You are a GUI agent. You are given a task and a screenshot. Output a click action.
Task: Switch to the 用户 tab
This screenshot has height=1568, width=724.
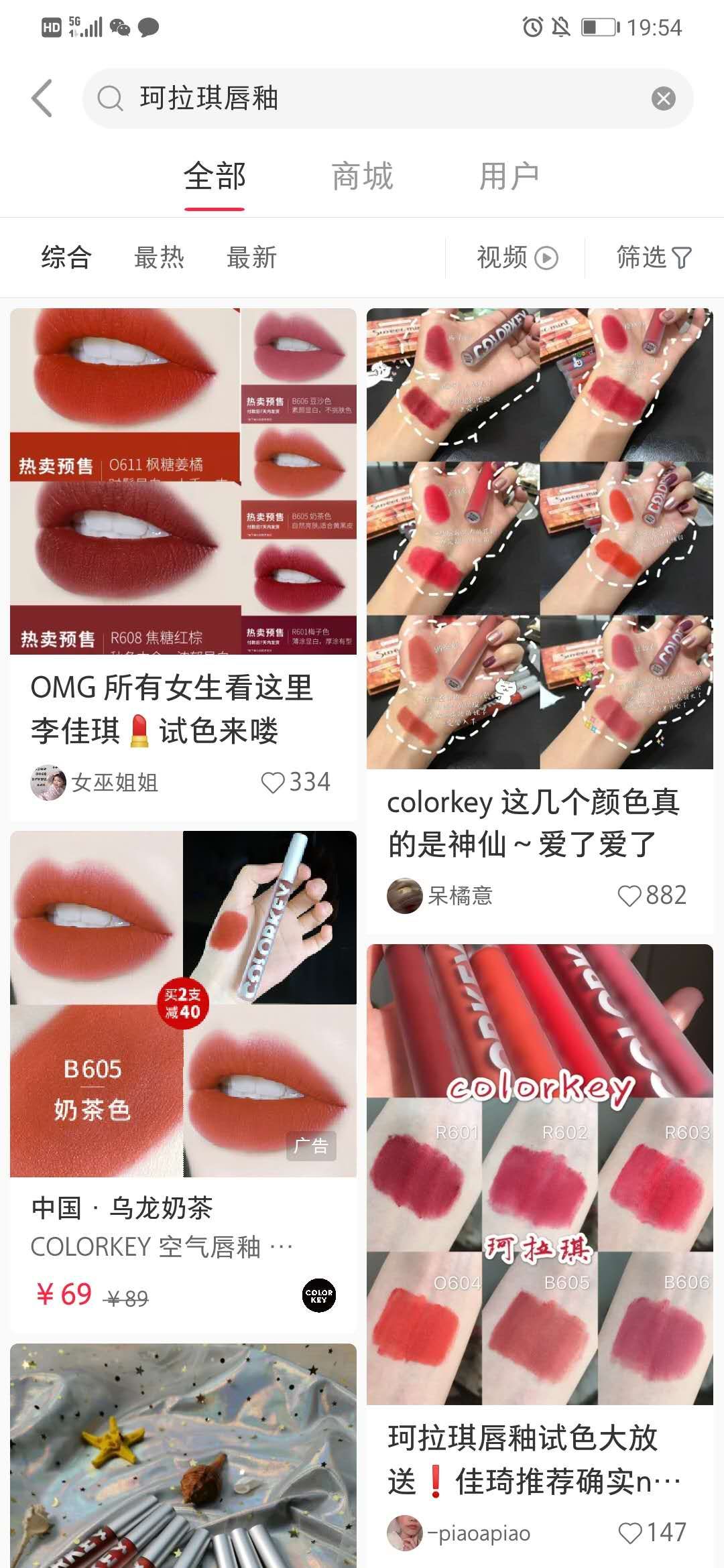[509, 177]
